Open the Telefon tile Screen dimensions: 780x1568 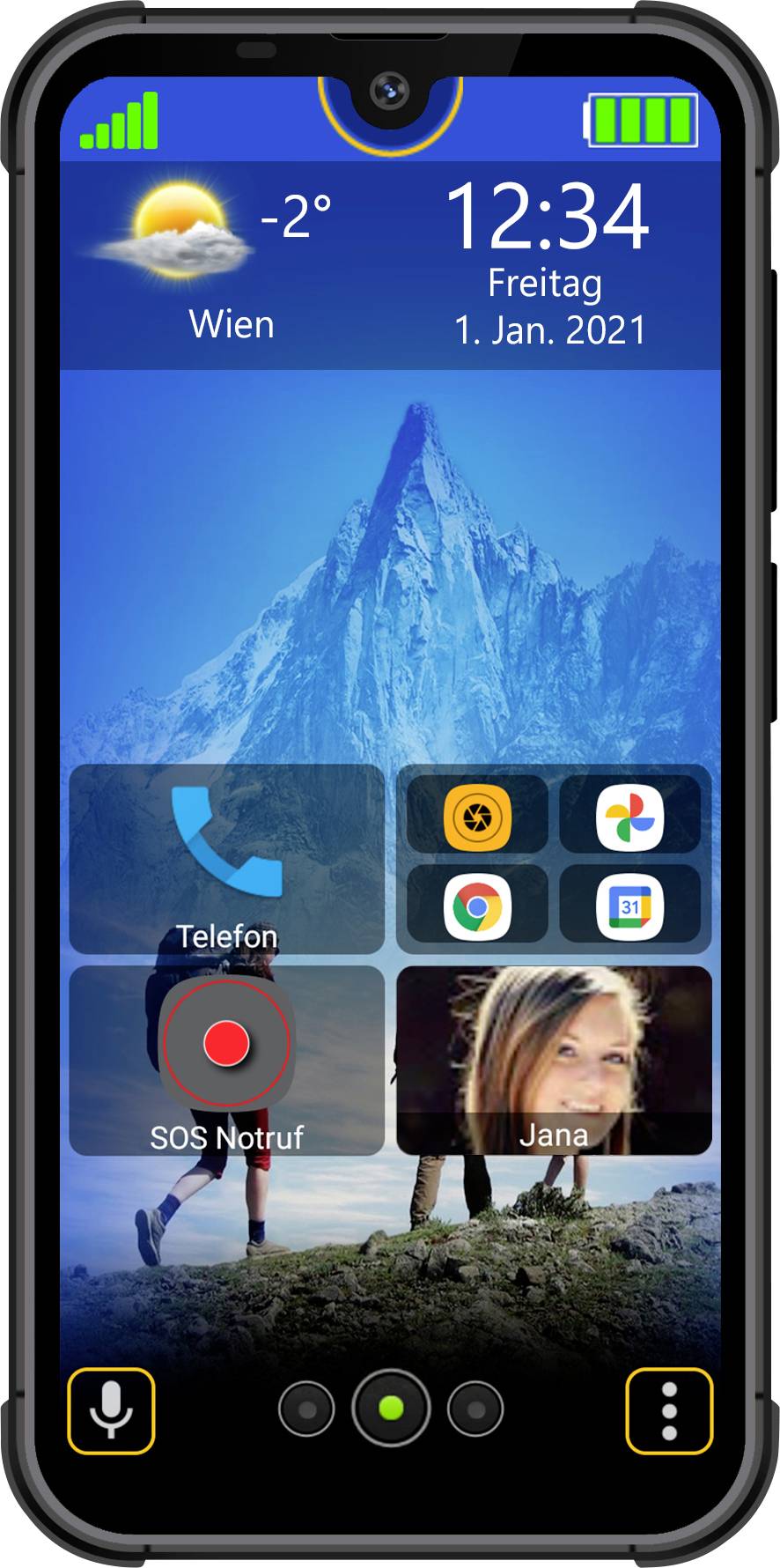[x=227, y=863]
